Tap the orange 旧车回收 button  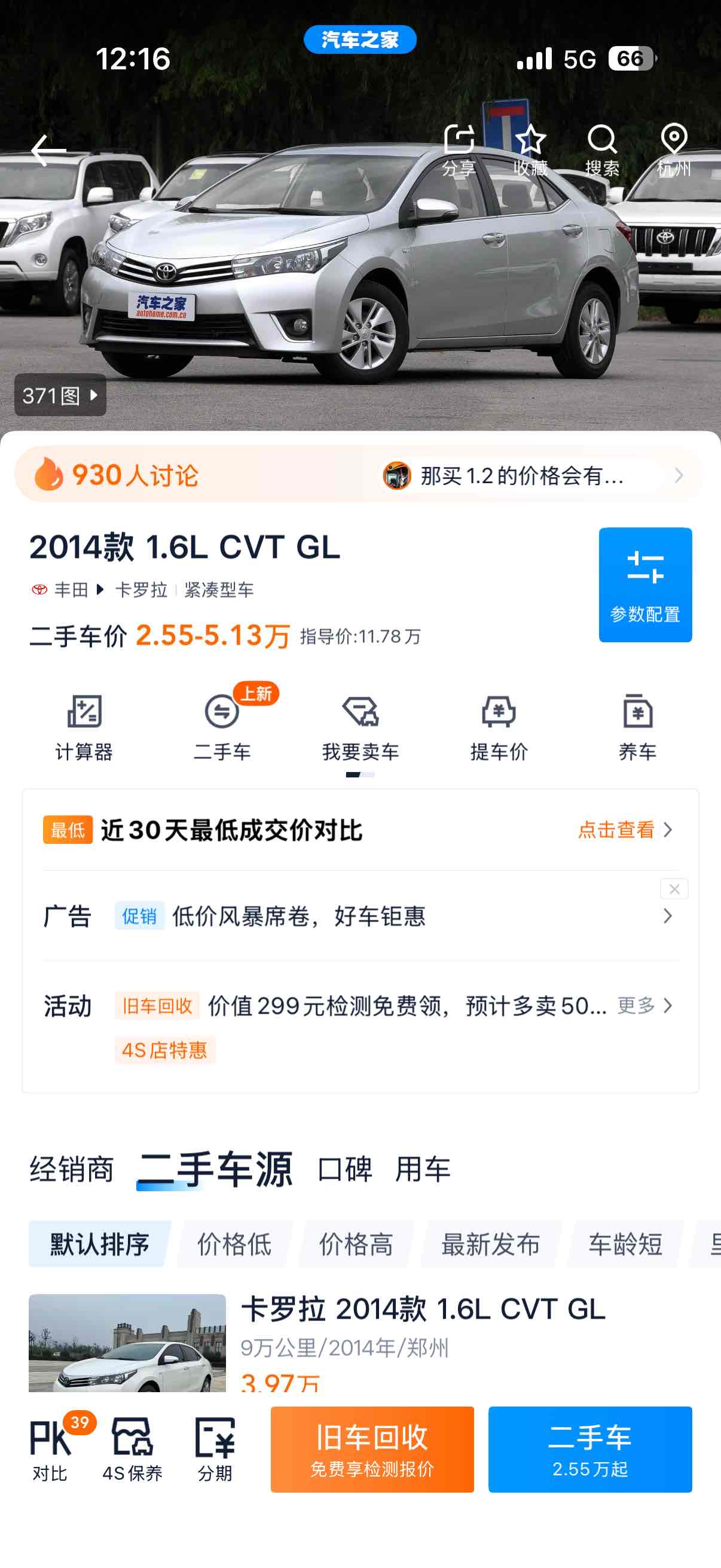[x=372, y=1450]
